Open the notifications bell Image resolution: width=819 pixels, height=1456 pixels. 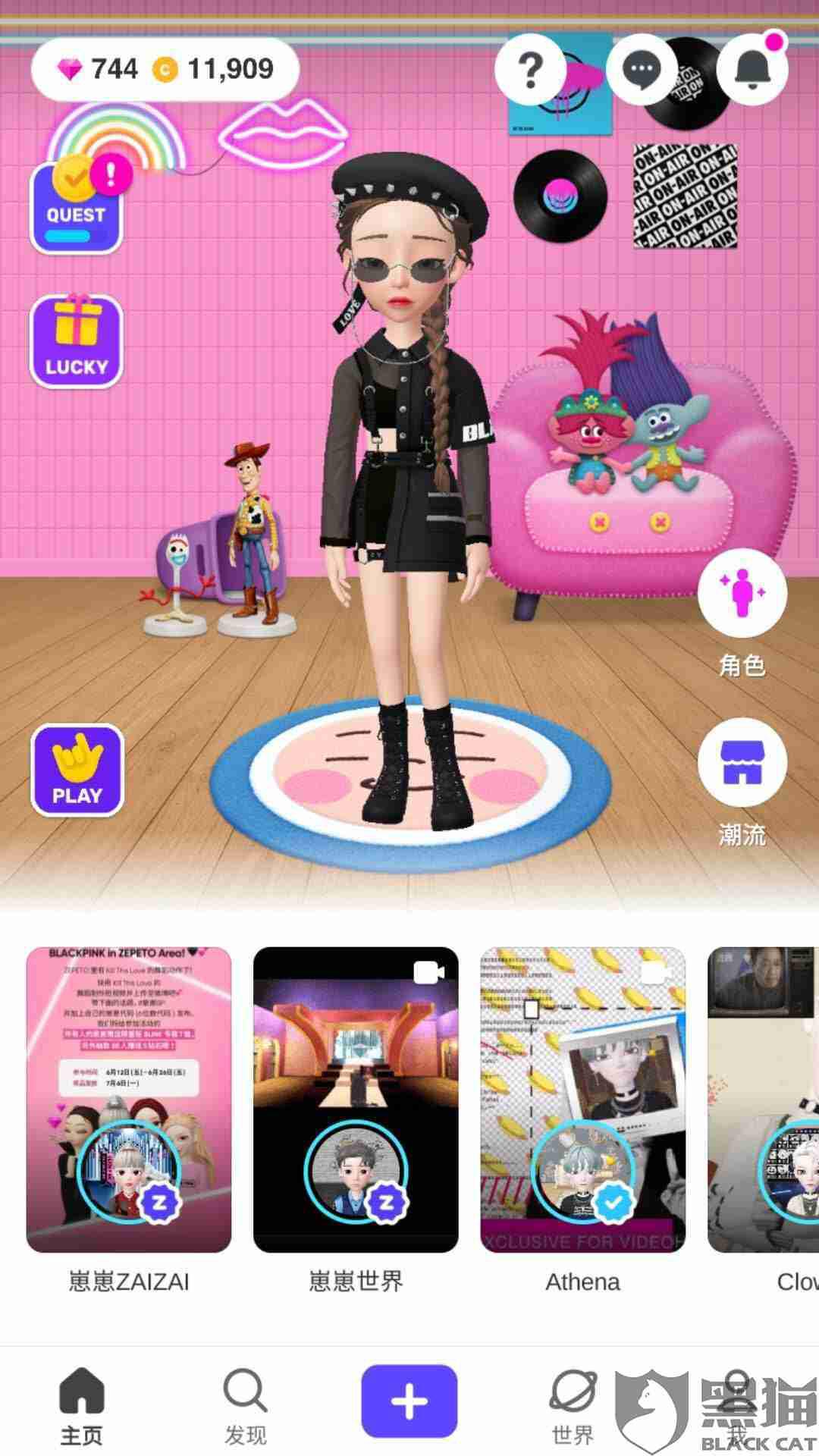[752, 70]
